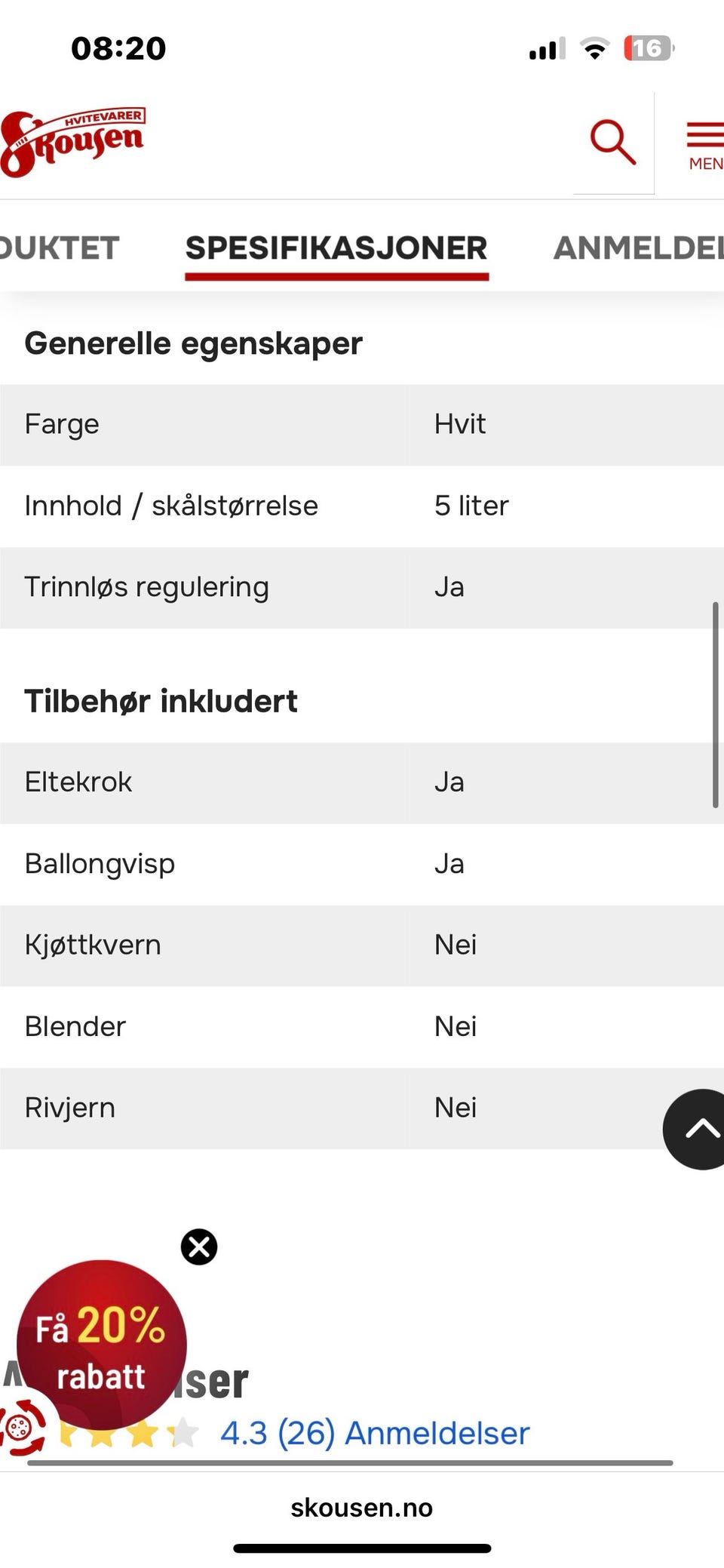The height and width of the screenshot is (1568, 724).
Task: Tap 'Ja' next to Trinnløs regulering
Action: (x=449, y=587)
